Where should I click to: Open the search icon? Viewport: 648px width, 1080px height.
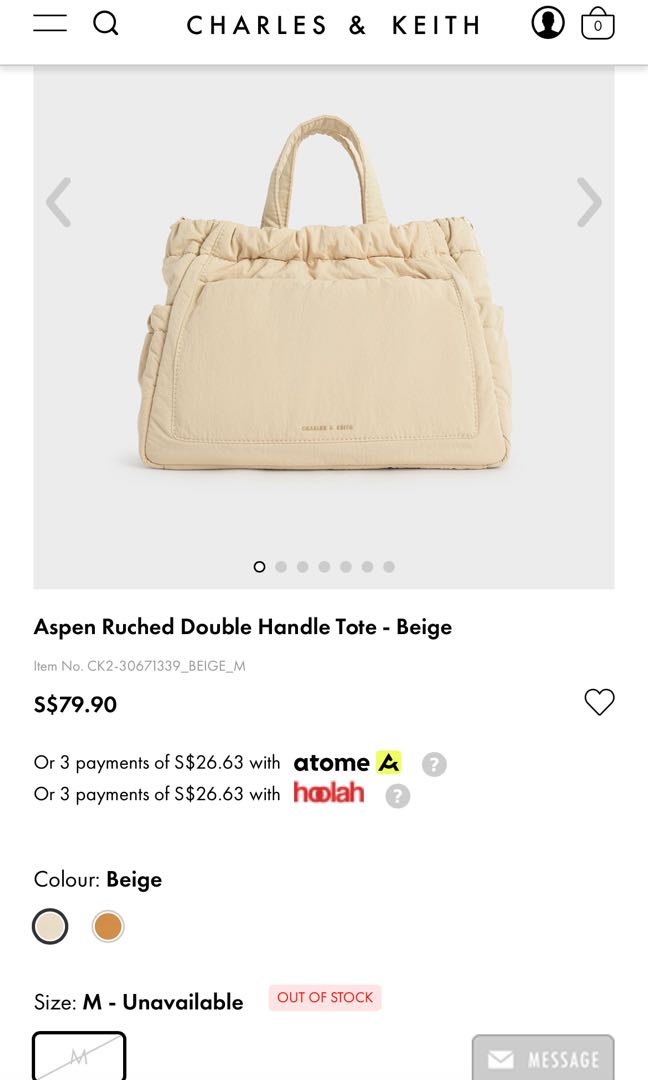[106, 23]
